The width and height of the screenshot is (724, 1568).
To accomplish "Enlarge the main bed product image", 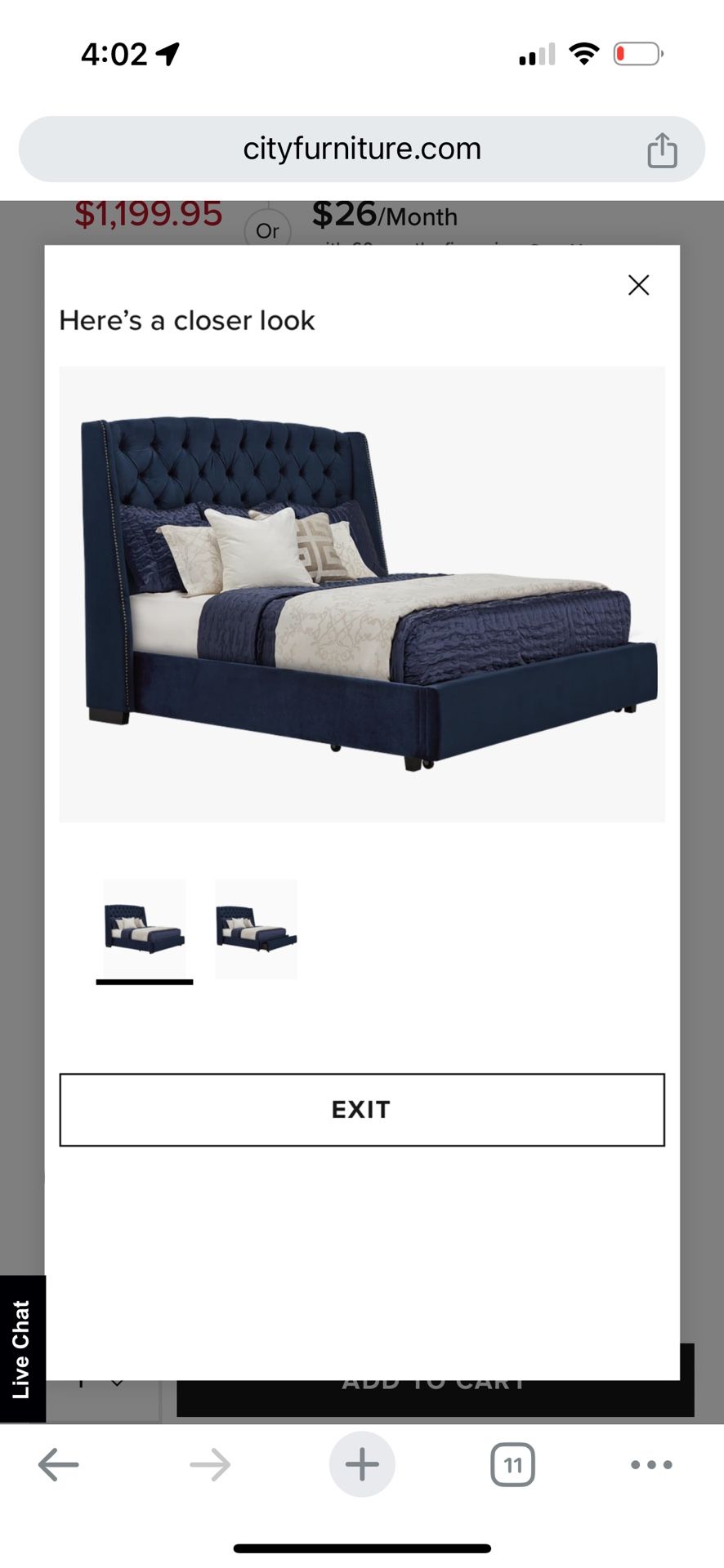I will (361, 594).
